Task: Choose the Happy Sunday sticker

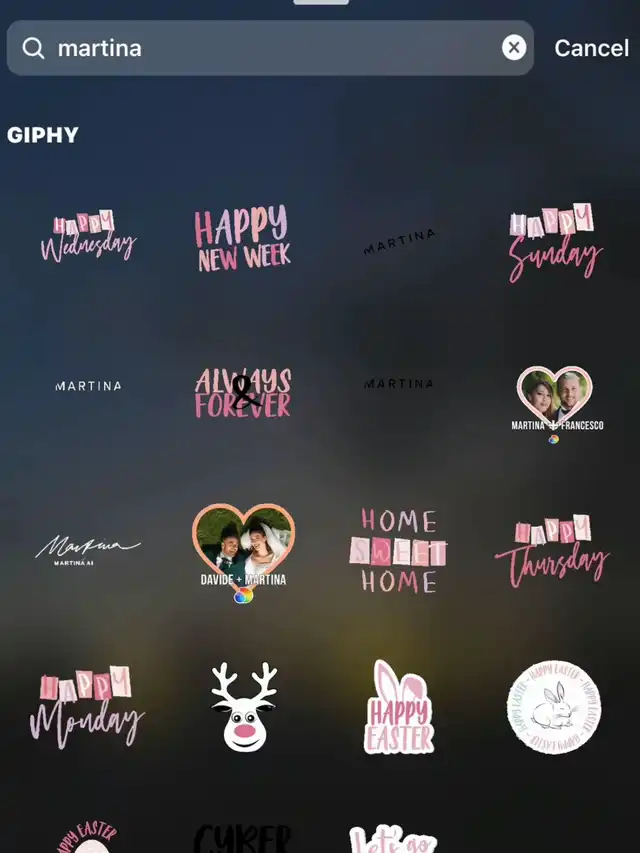Action: point(555,243)
